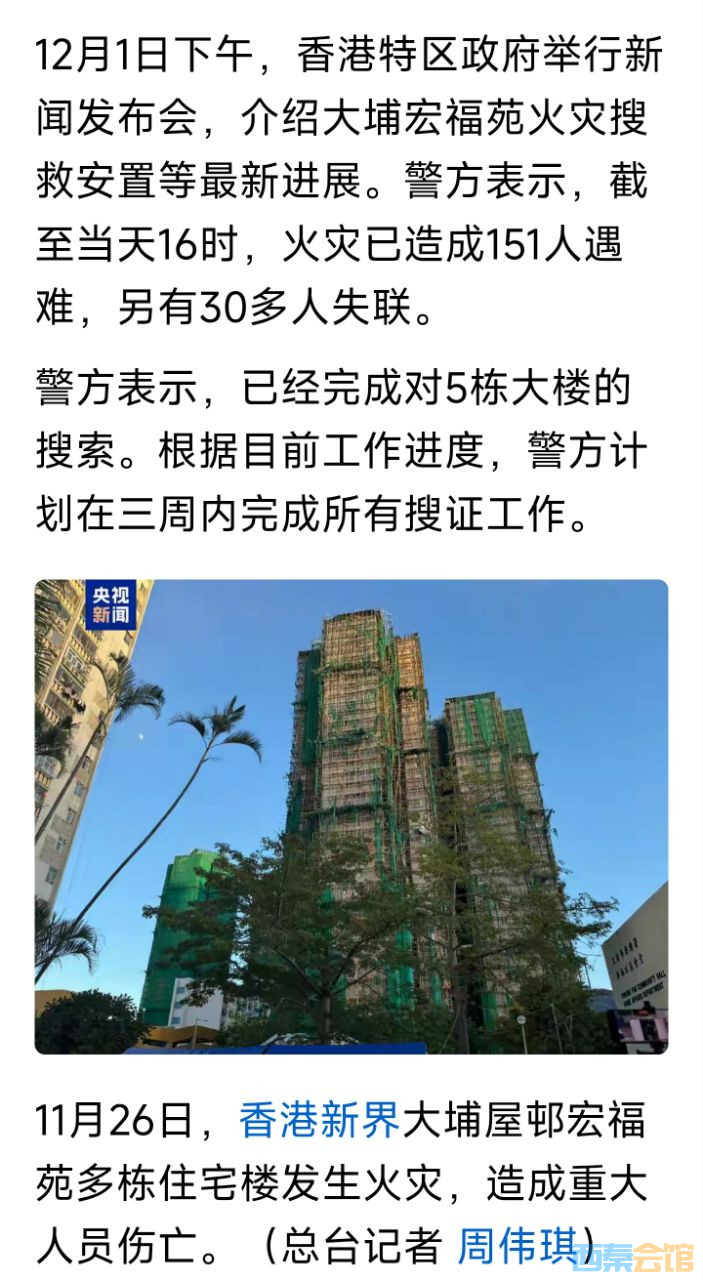703x1280 pixels.
Task: Open the 香港新界 link
Action: tap(319, 1120)
